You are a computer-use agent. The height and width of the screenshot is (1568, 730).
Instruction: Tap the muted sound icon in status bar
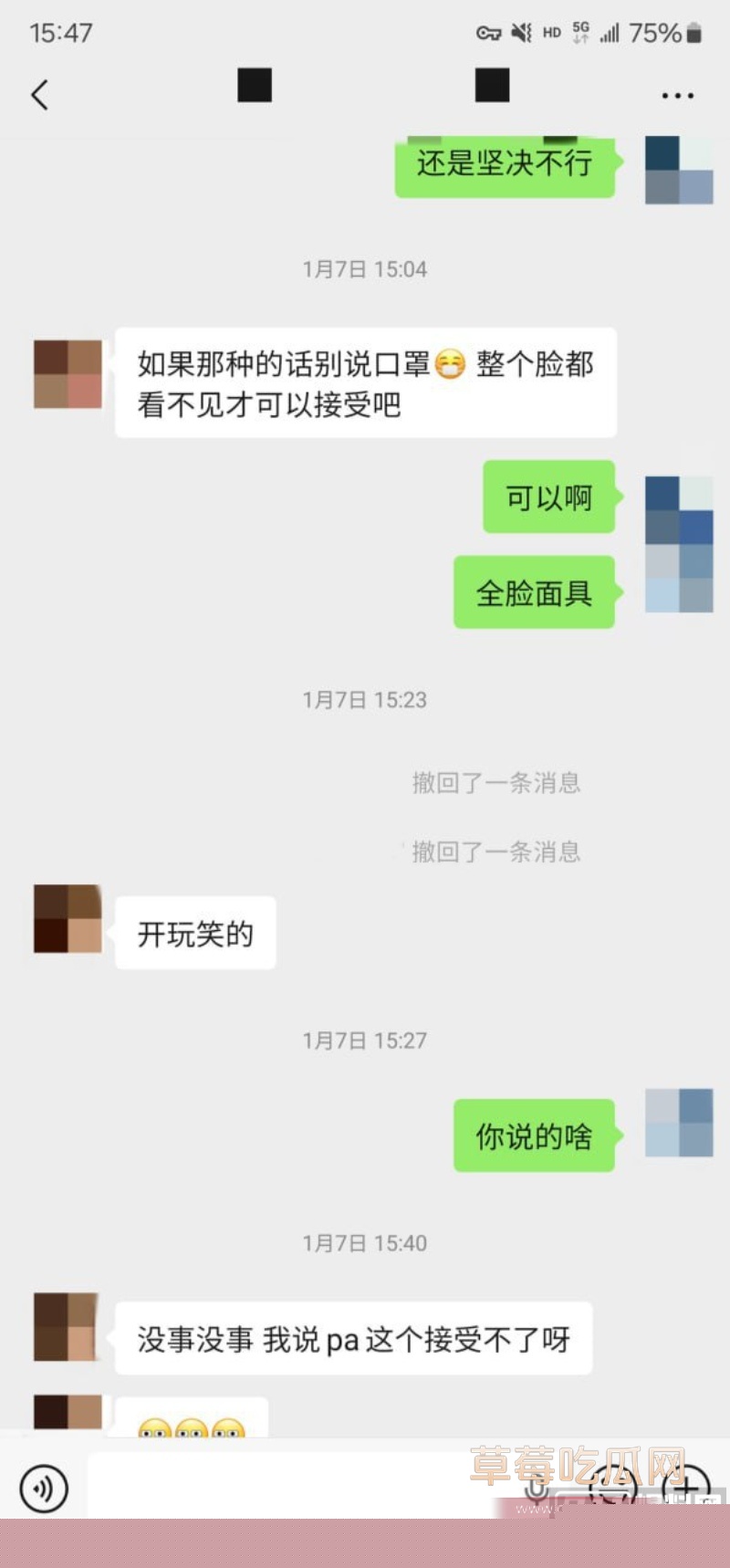pyautogui.click(x=520, y=33)
